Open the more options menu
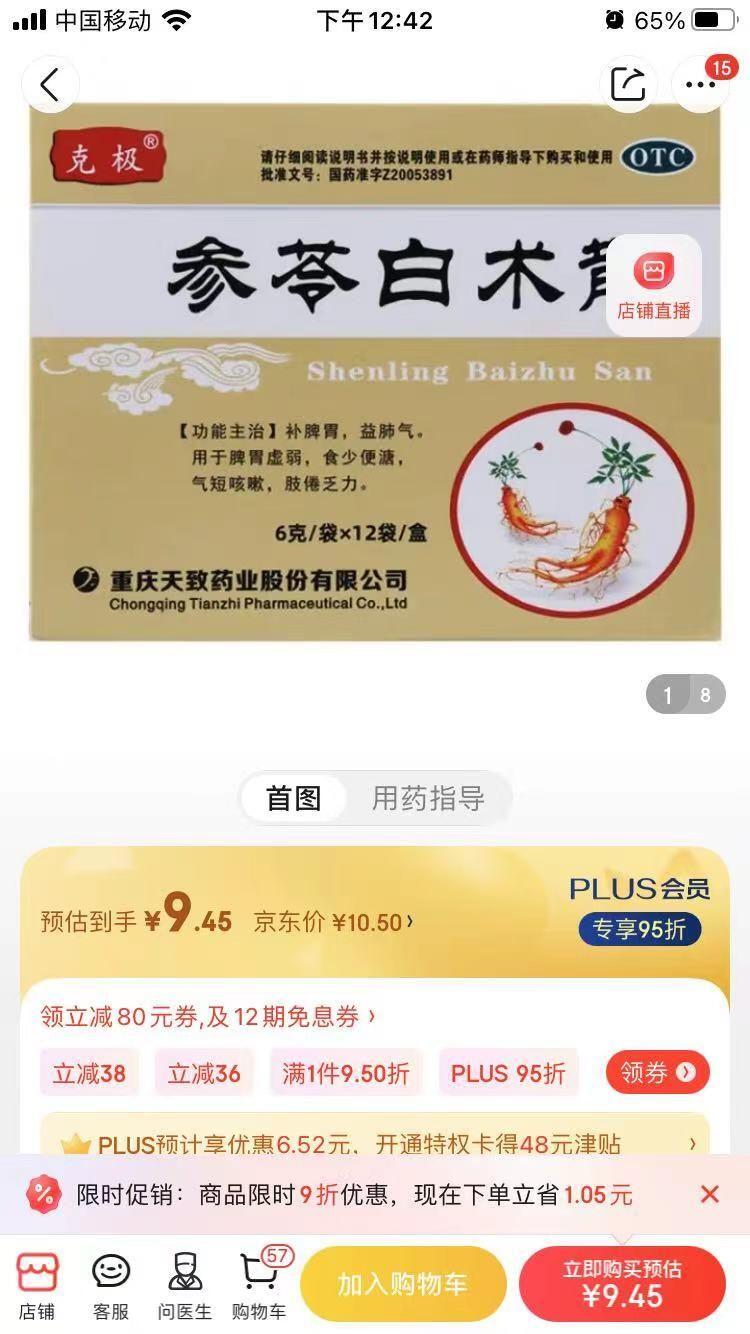This screenshot has width=750, height=1334. (700, 85)
